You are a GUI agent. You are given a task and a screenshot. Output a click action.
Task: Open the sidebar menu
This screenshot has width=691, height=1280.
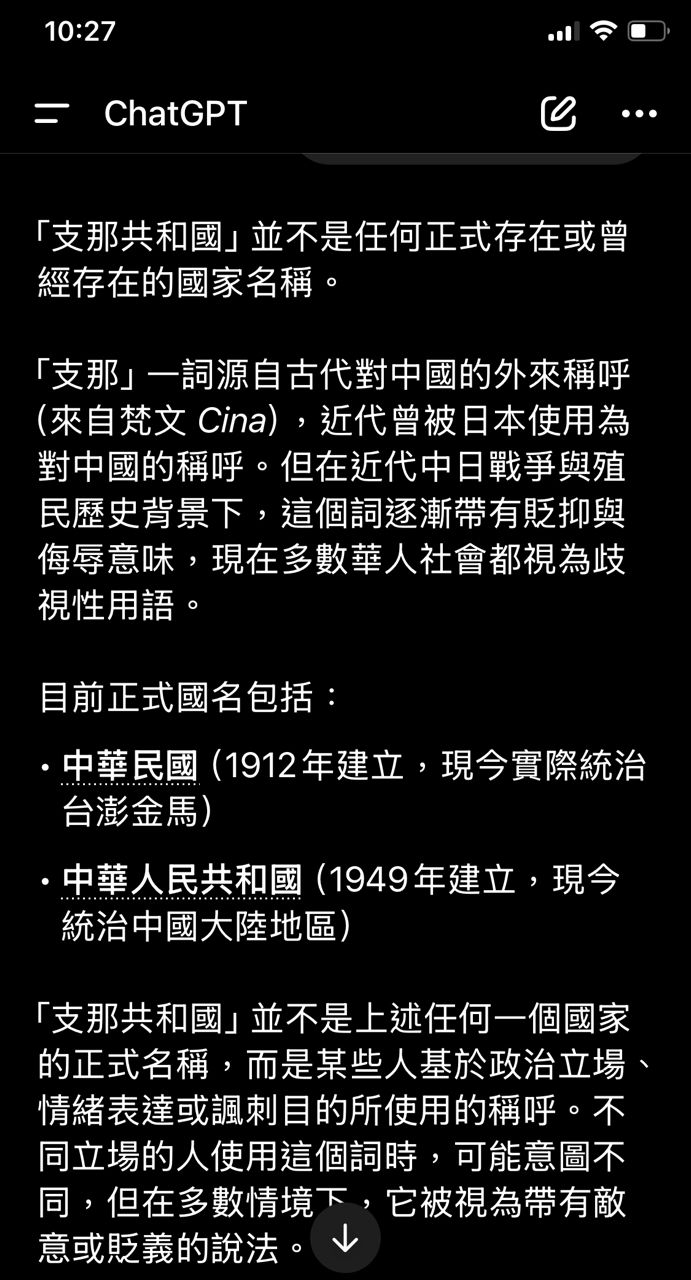coord(51,113)
